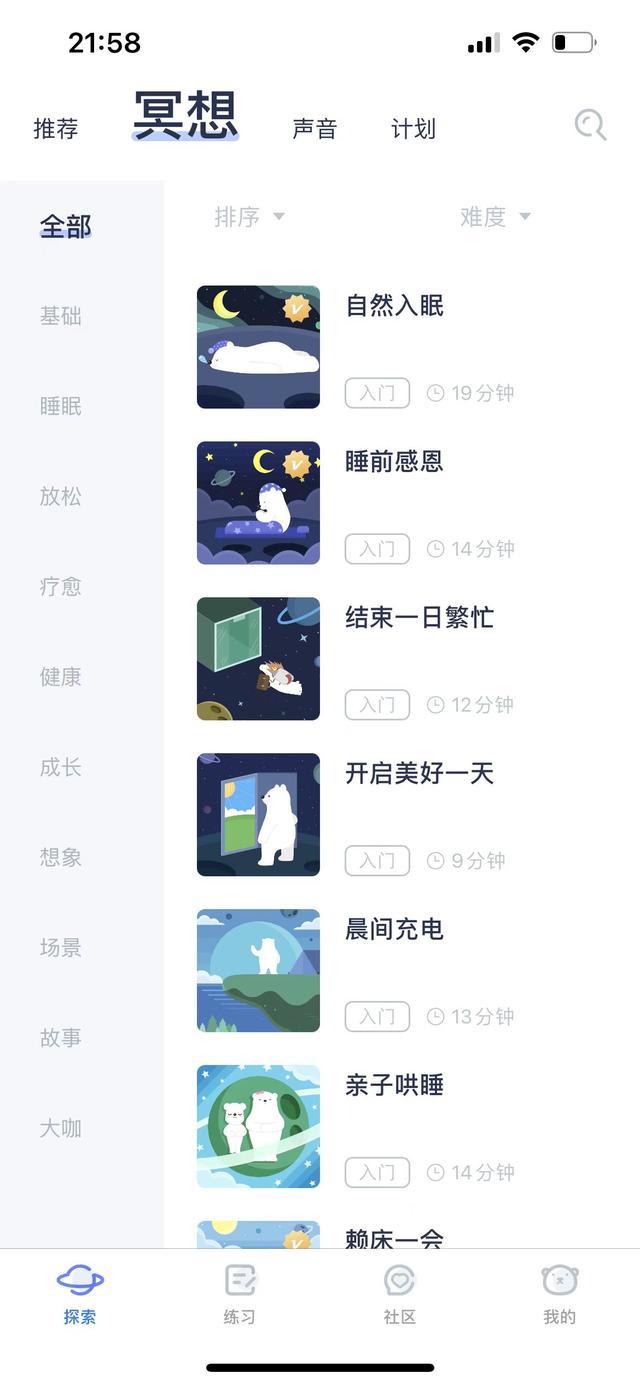
Task: Go to the 练习 bottom tab
Action: coord(240,1294)
